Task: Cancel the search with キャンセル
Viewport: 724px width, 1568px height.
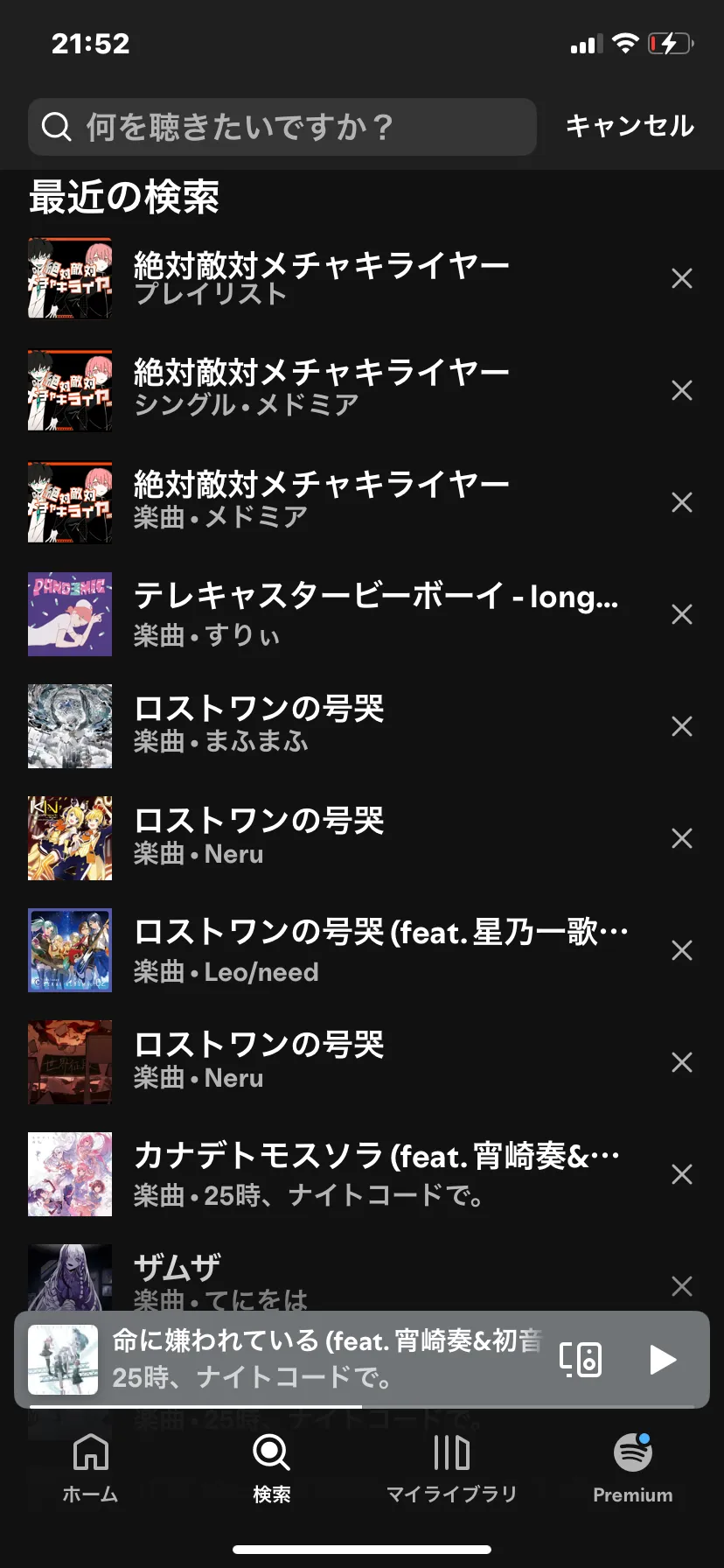Action: [630, 126]
